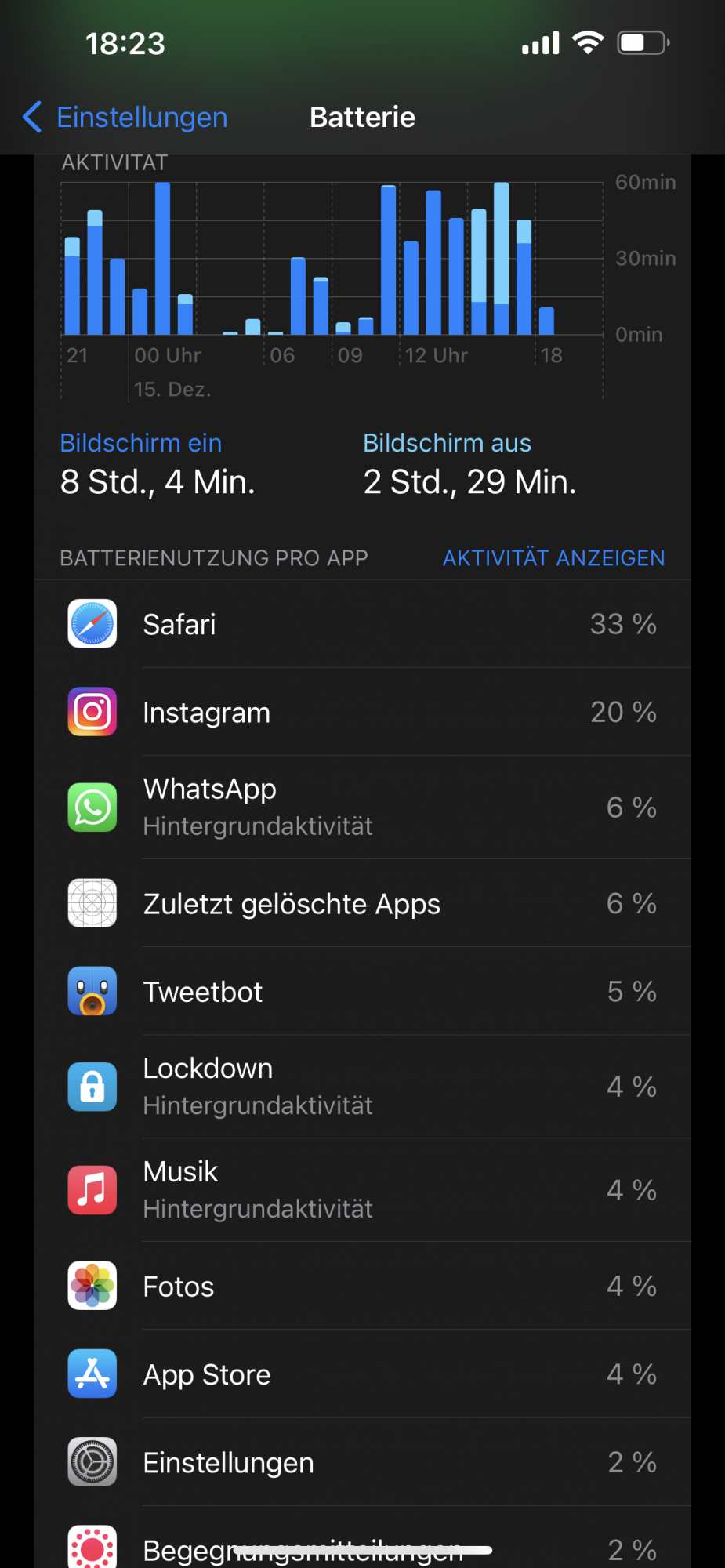Tap the AKTIVITÄT ANZEIGEN link
725x1568 pixels.
pos(553,558)
